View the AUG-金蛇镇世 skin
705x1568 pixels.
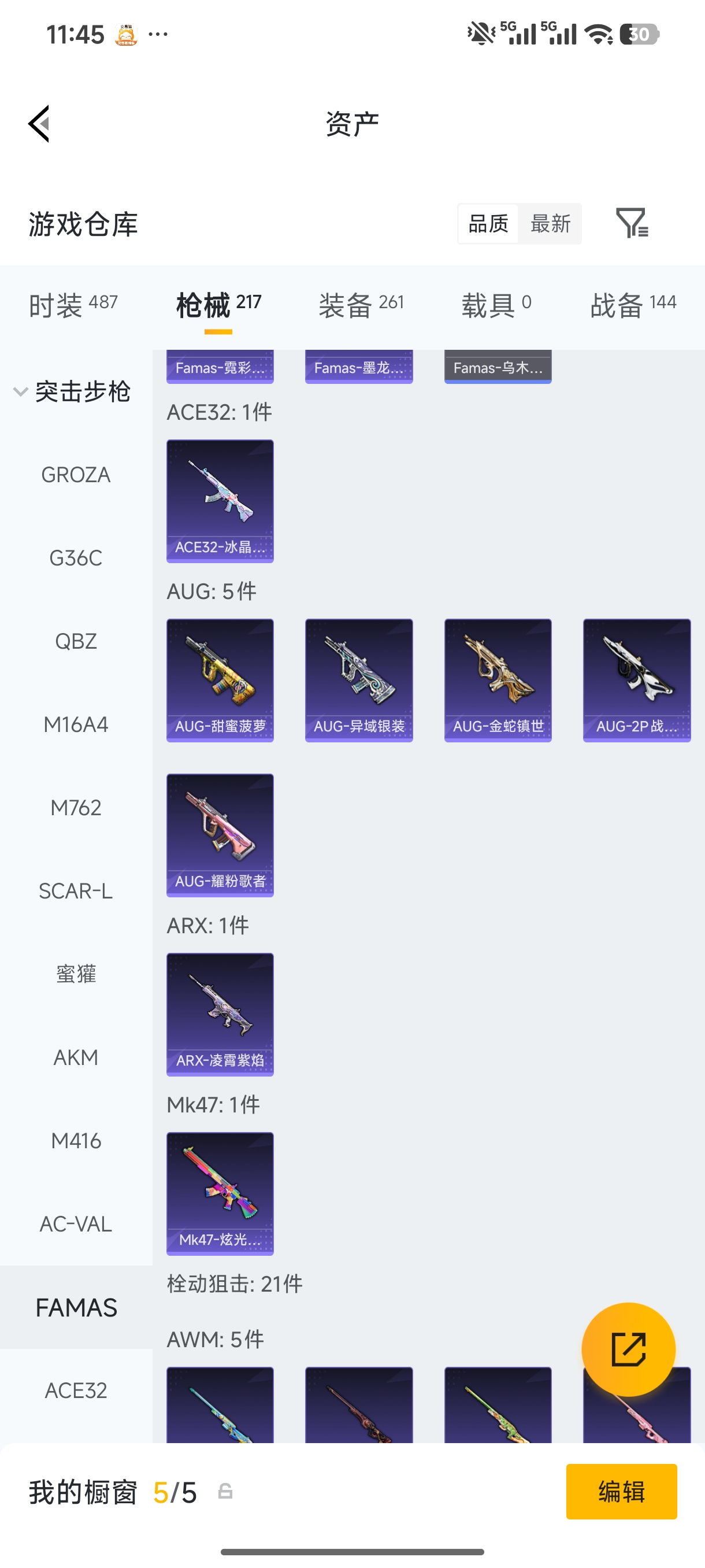498,681
